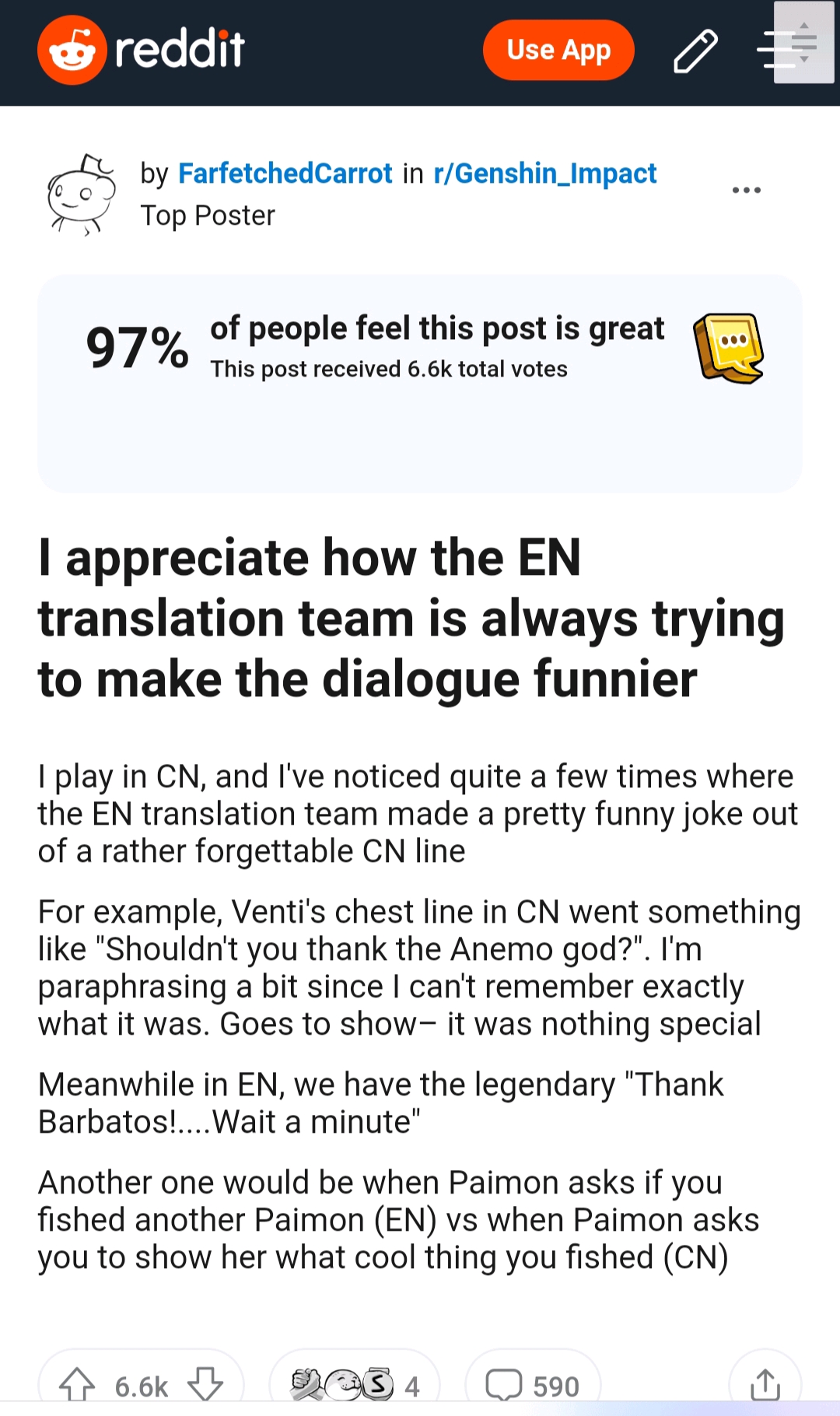Upvote this post
The height and width of the screenshot is (1416, 840).
point(78,1385)
